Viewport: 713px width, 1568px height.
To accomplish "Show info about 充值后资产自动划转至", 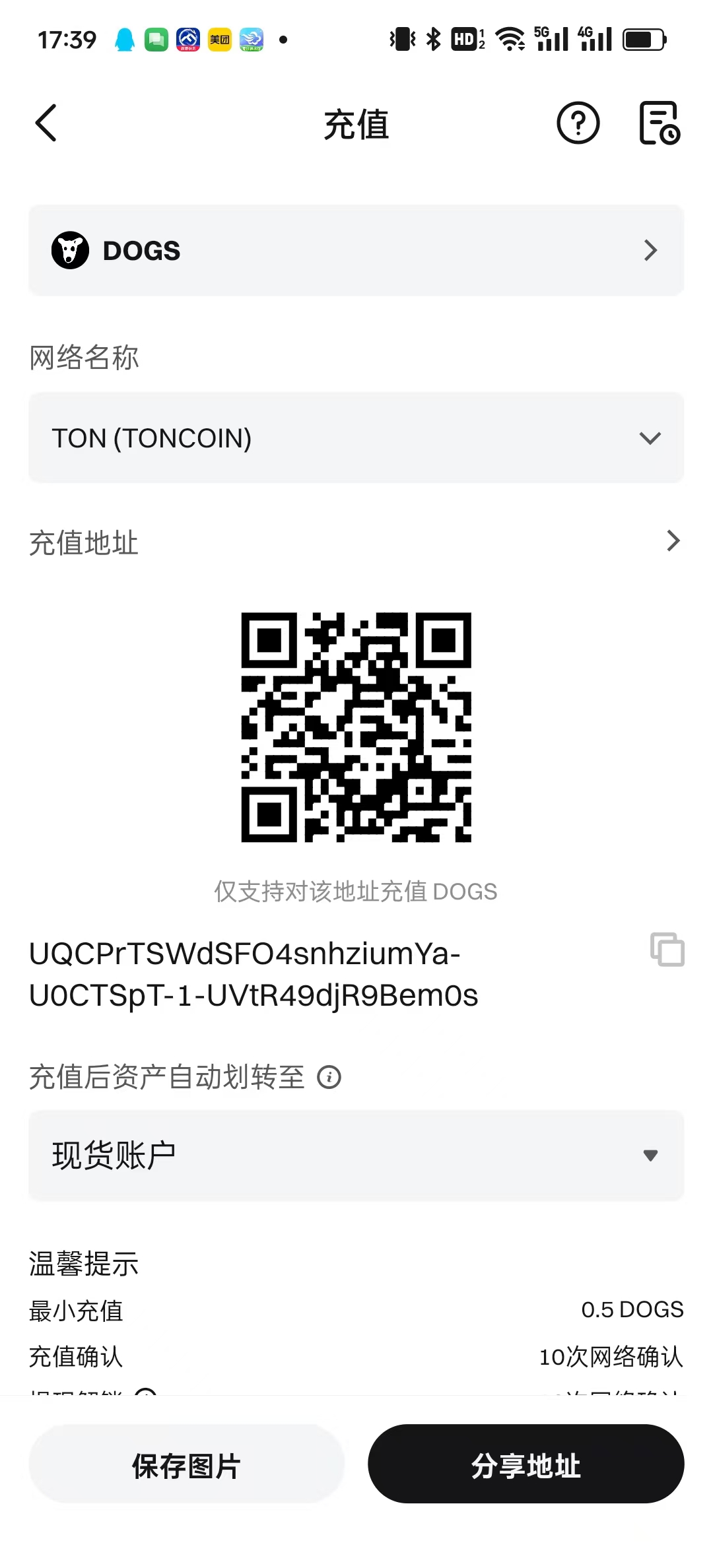I will (x=329, y=1078).
